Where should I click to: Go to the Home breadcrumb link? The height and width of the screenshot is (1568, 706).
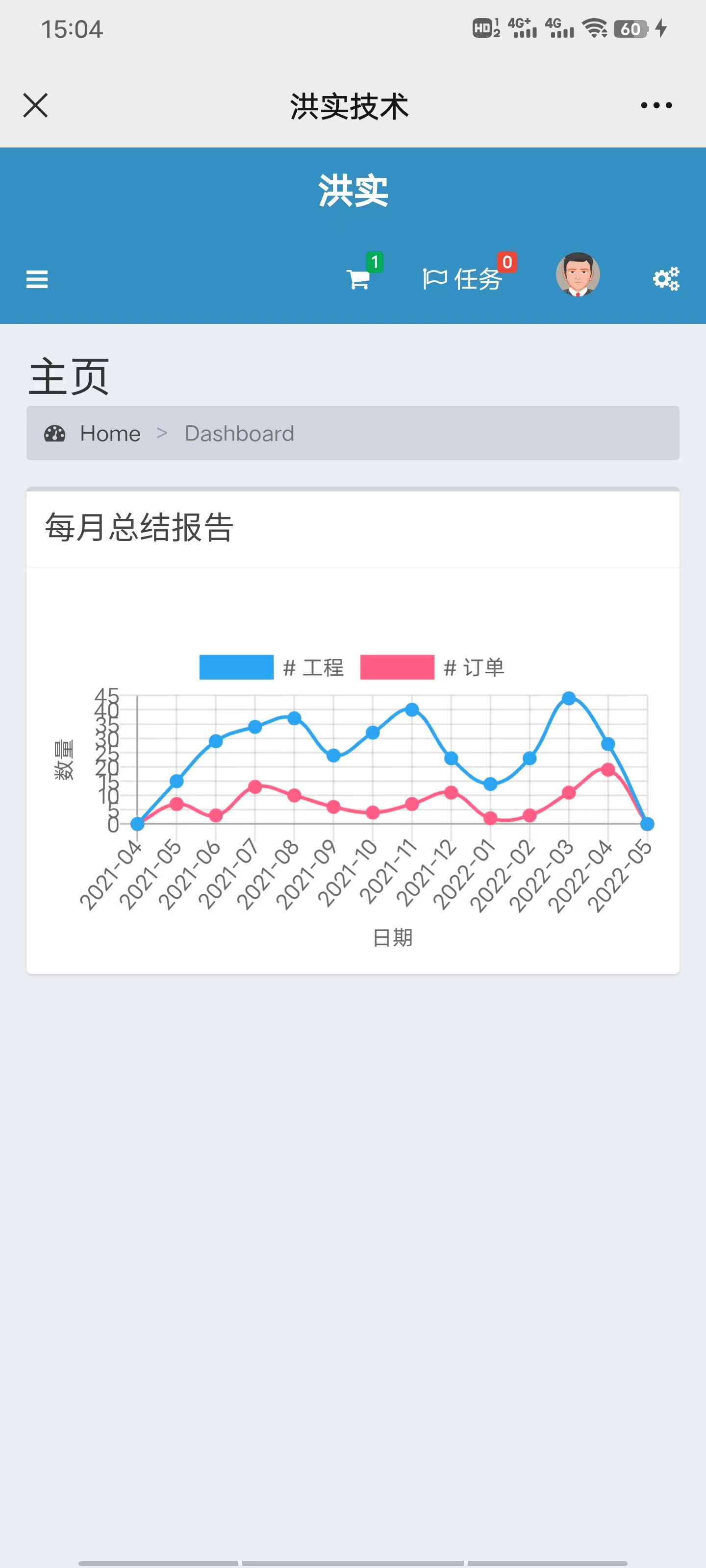click(x=110, y=433)
